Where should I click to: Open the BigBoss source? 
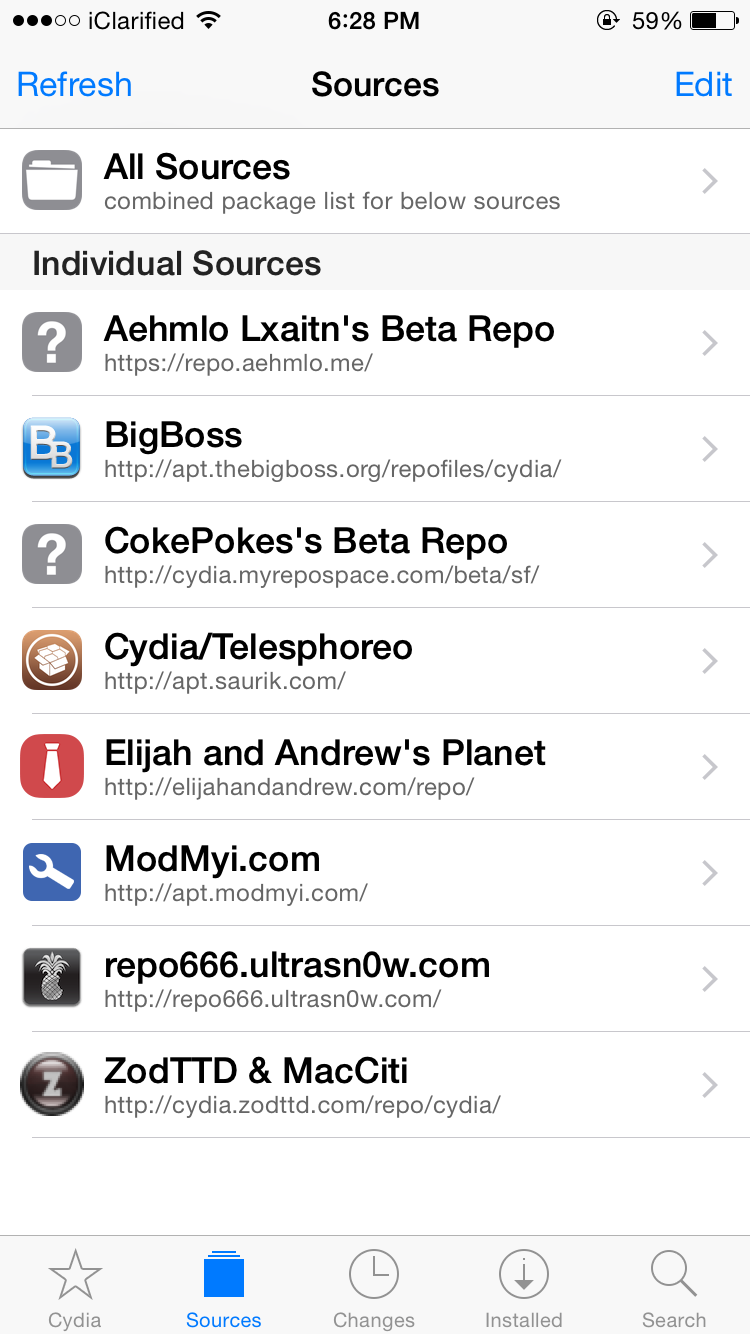[x=375, y=449]
